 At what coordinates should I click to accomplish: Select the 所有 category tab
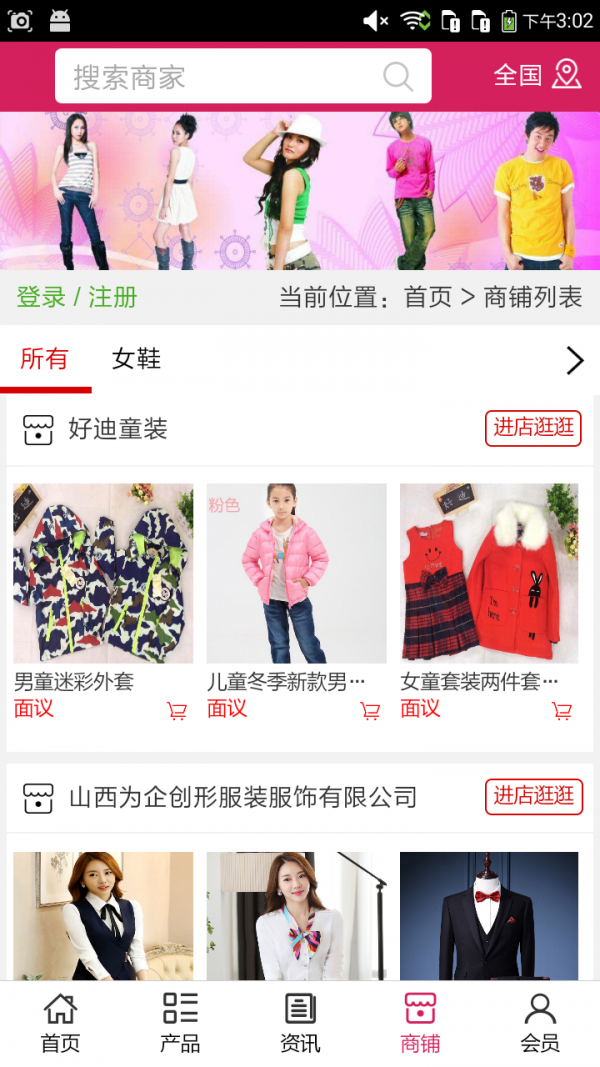44,359
